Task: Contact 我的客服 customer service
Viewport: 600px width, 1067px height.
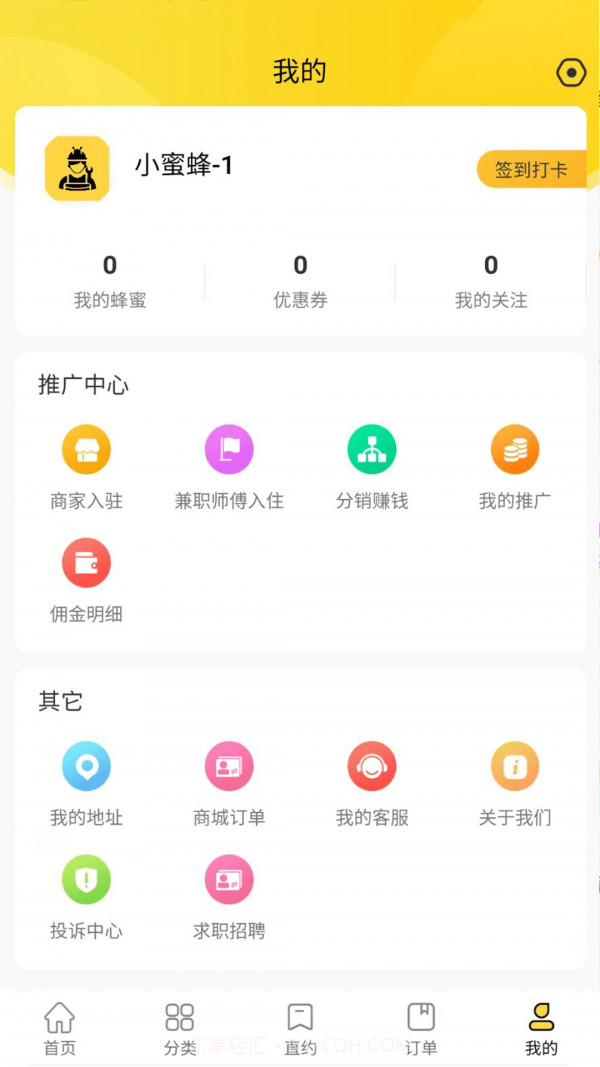Action: point(372,784)
